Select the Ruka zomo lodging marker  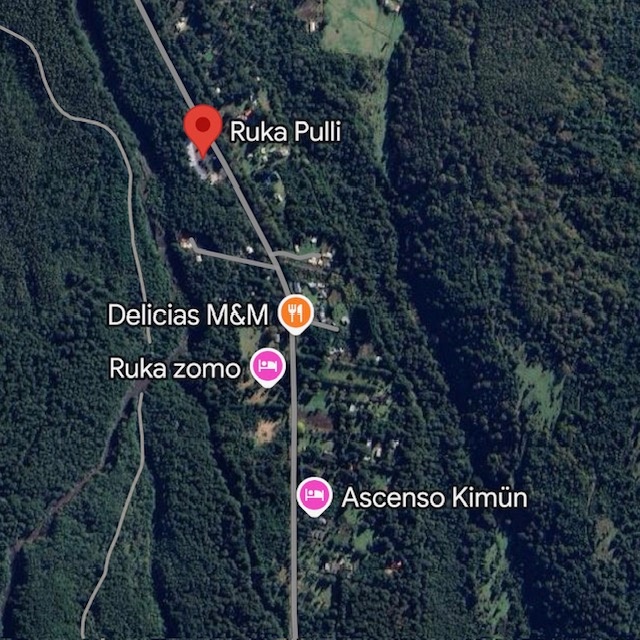click(x=266, y=367)
